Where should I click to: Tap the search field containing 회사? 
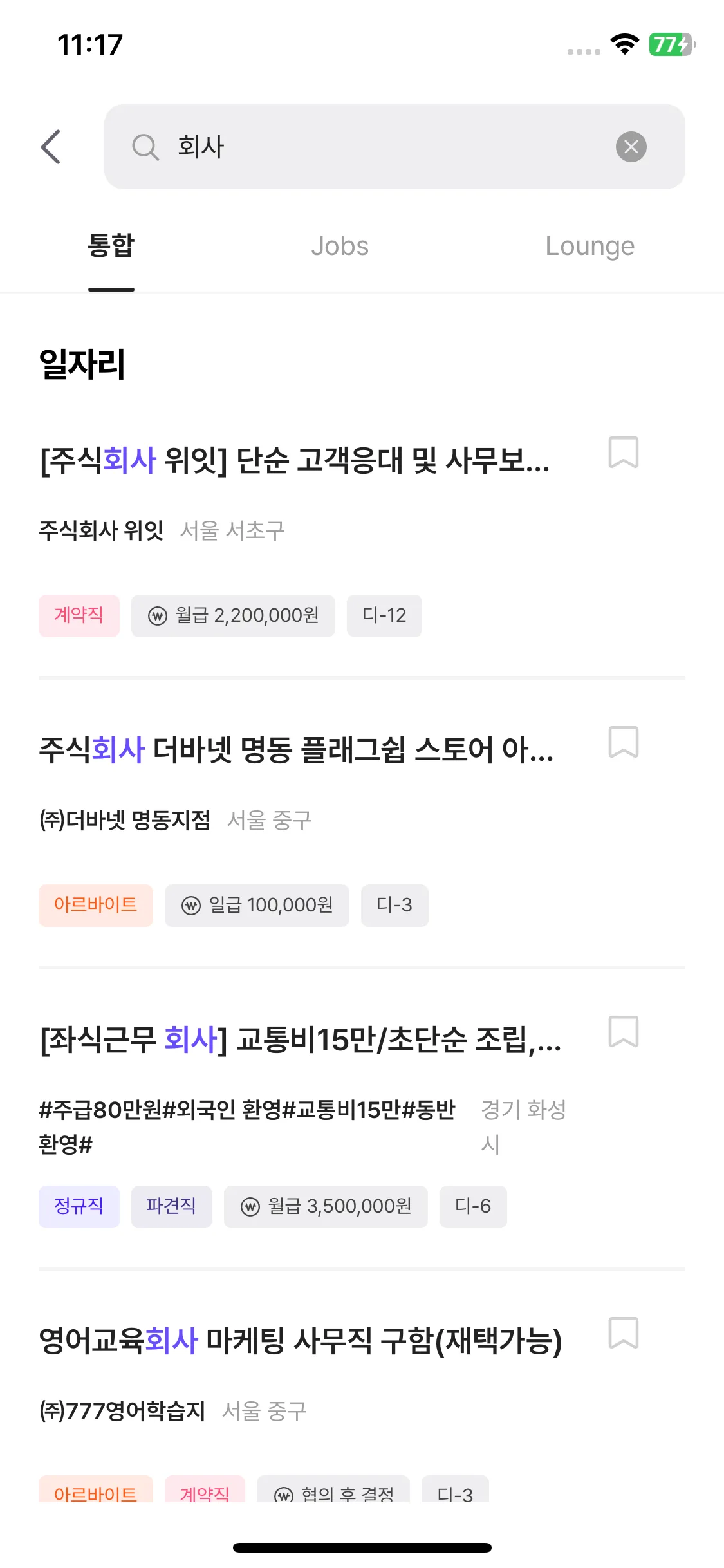coord(373,147)
